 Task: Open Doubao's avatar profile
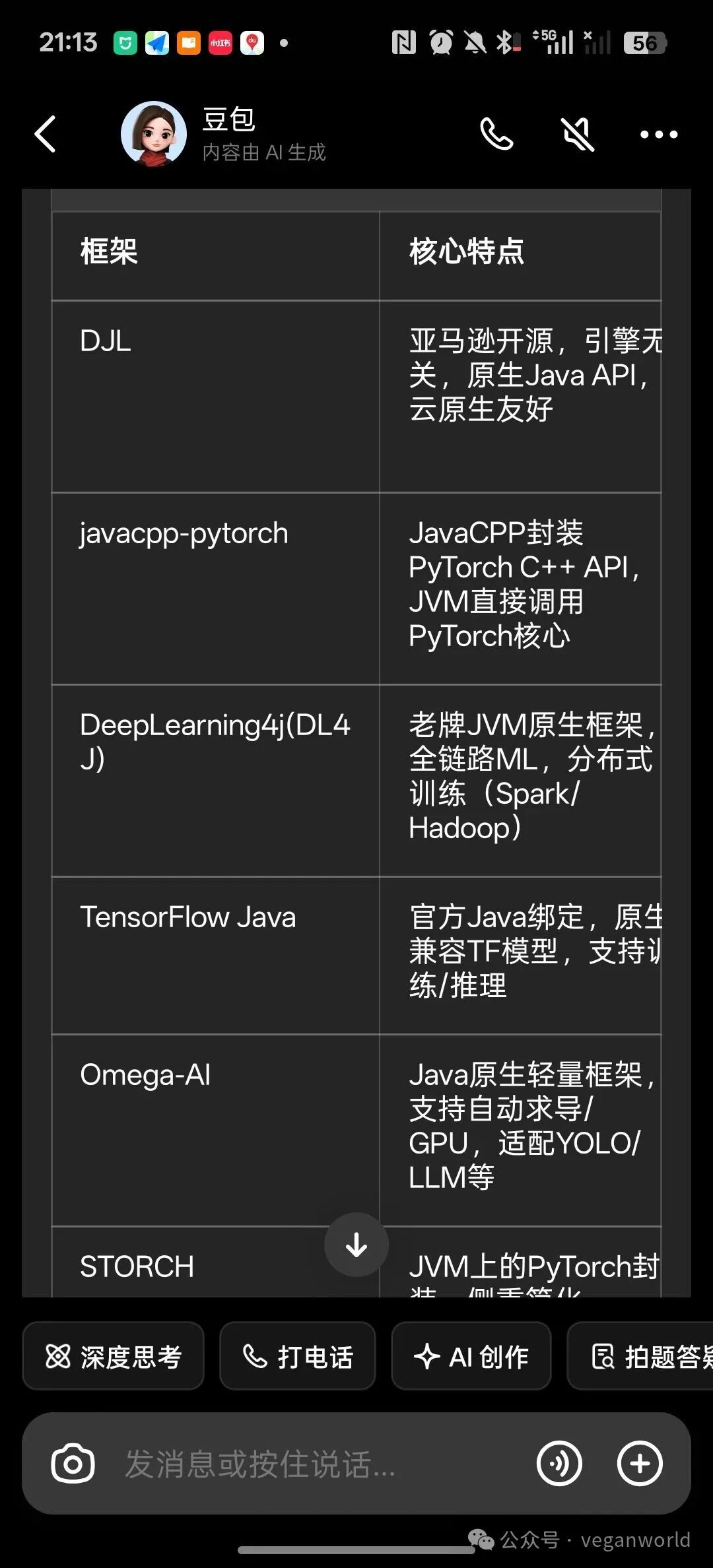[x=154, y=134]
